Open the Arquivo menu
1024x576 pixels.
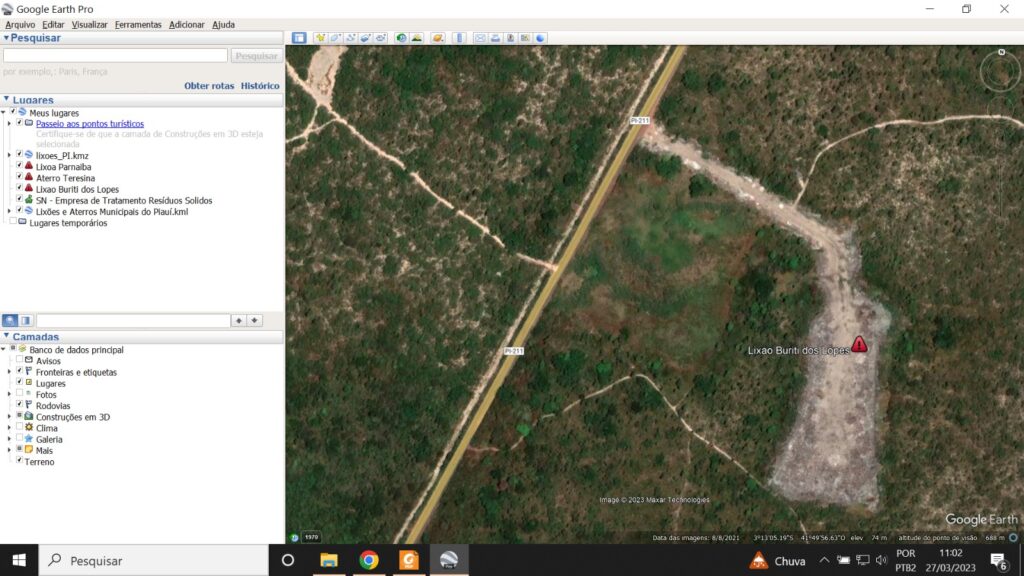20,24
